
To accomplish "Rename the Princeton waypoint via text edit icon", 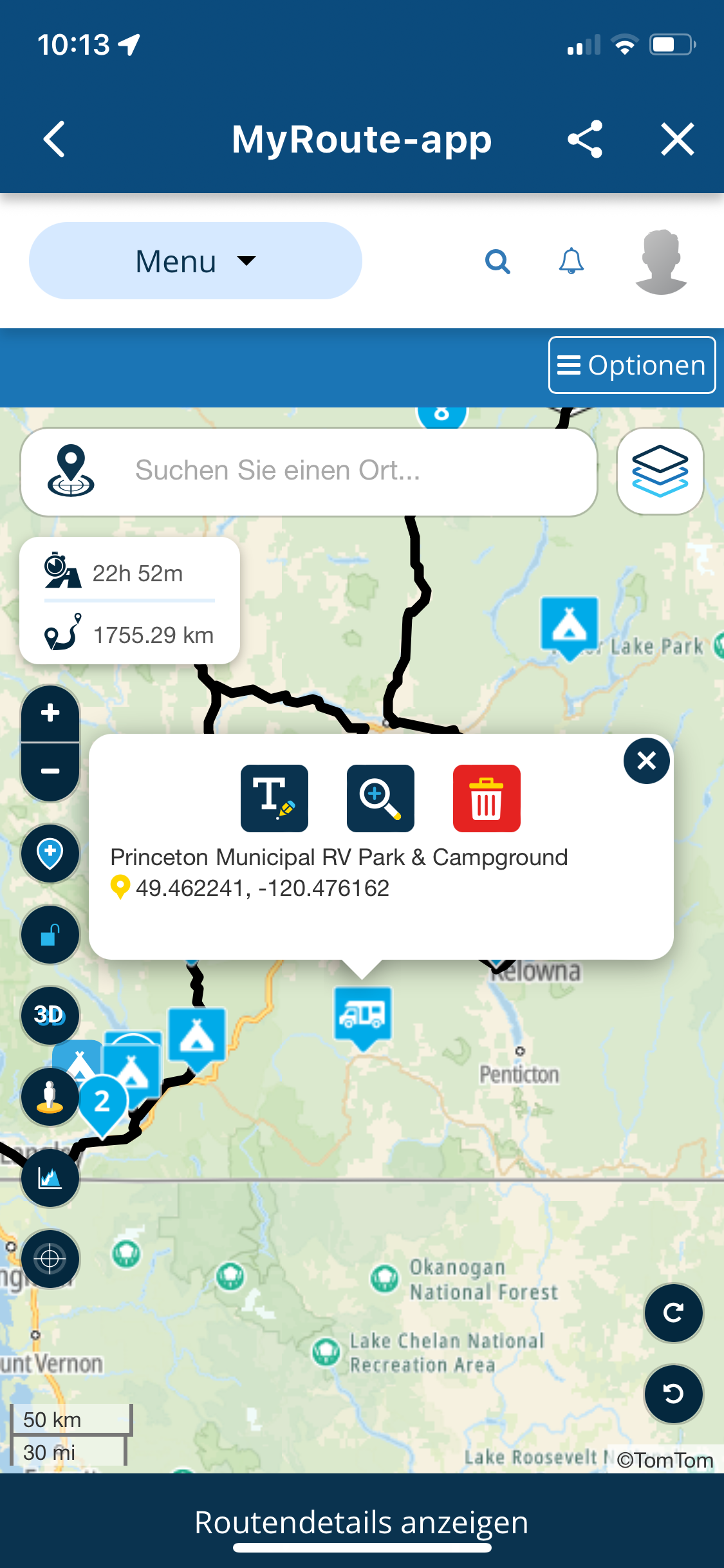I will point(274,798).
